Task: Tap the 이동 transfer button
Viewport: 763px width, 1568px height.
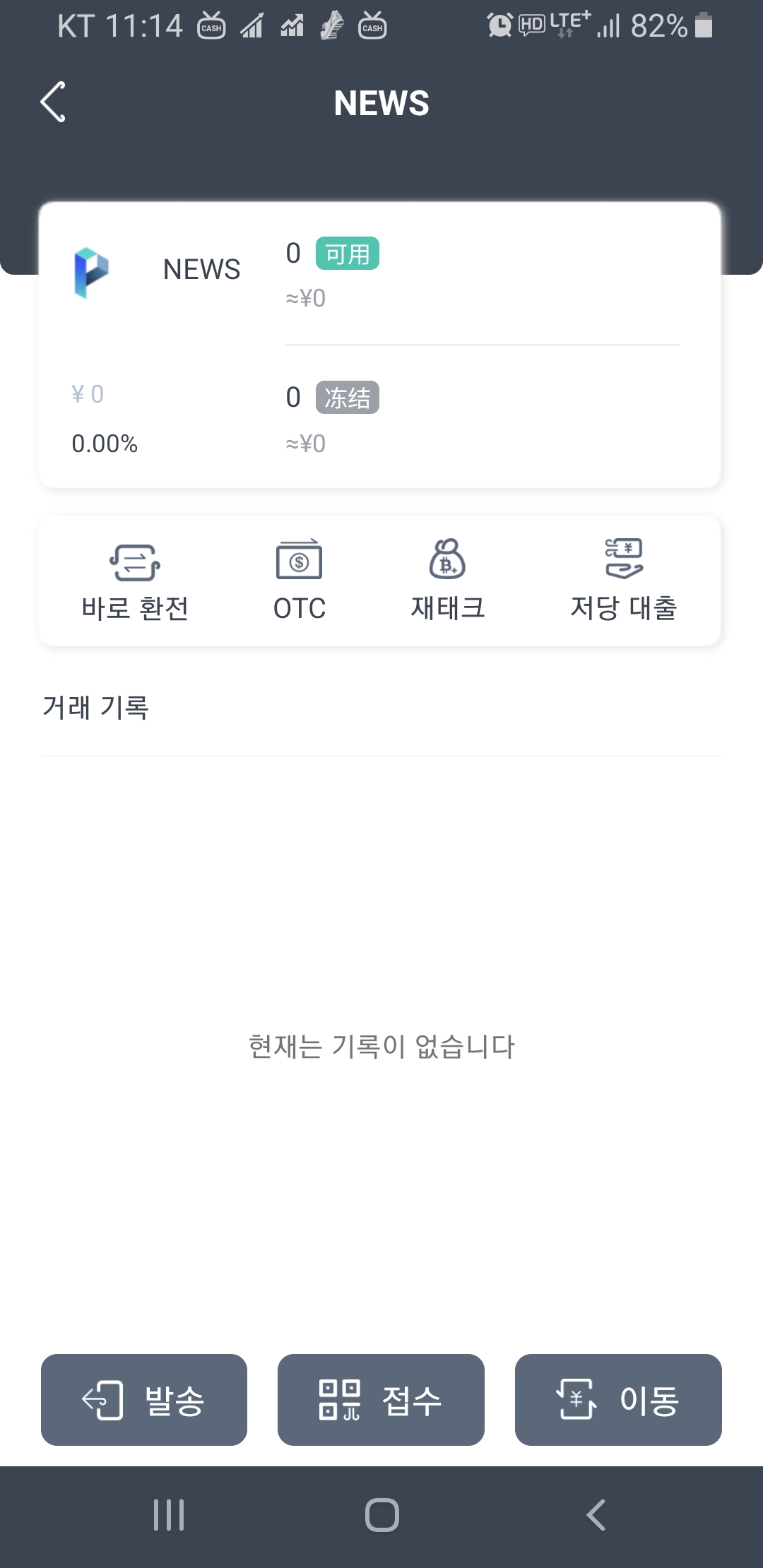Action: 618,1400
